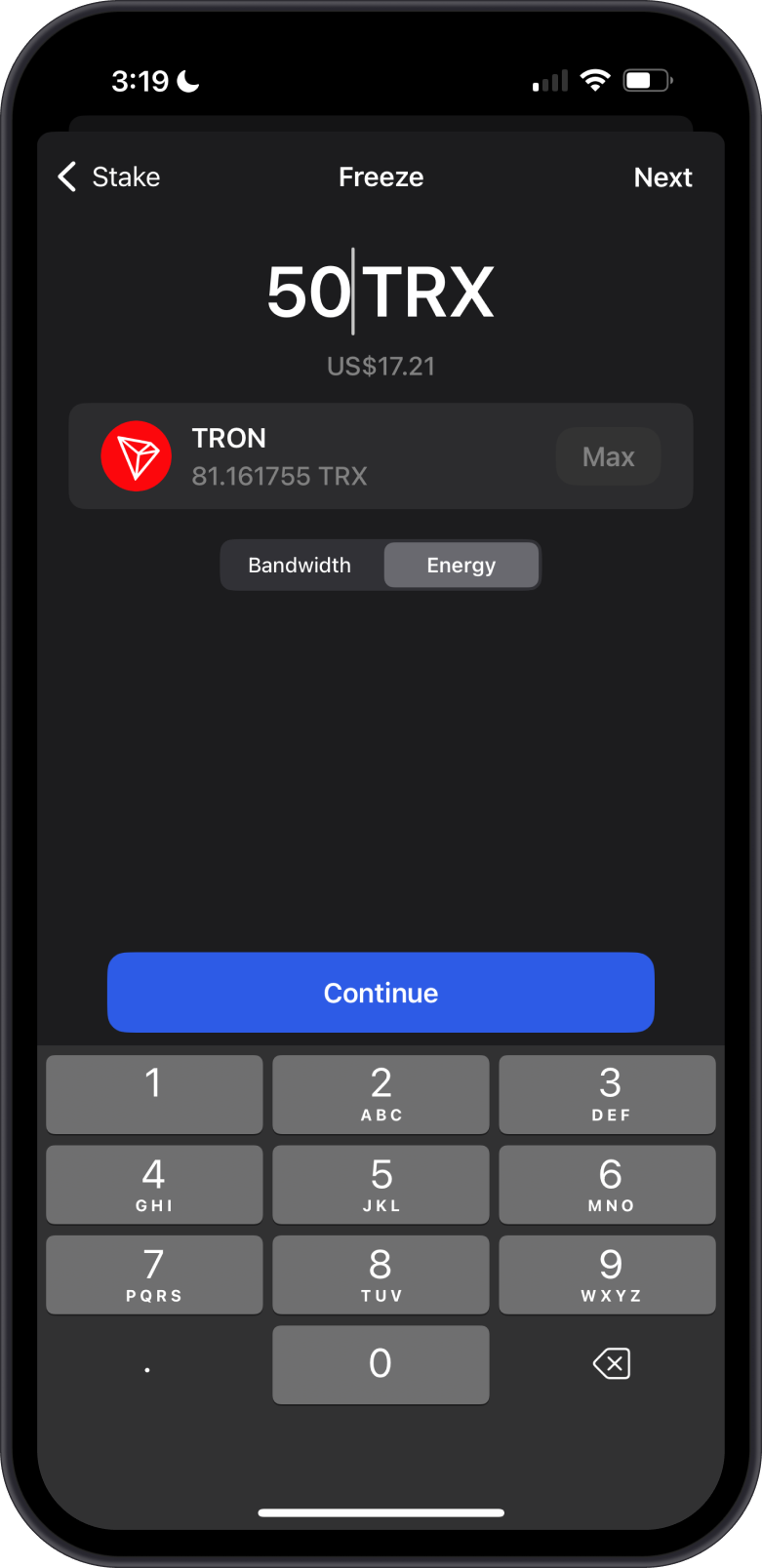Switch to the Bandwidth option
762x1568 pixels.
(x=300, y=565)
